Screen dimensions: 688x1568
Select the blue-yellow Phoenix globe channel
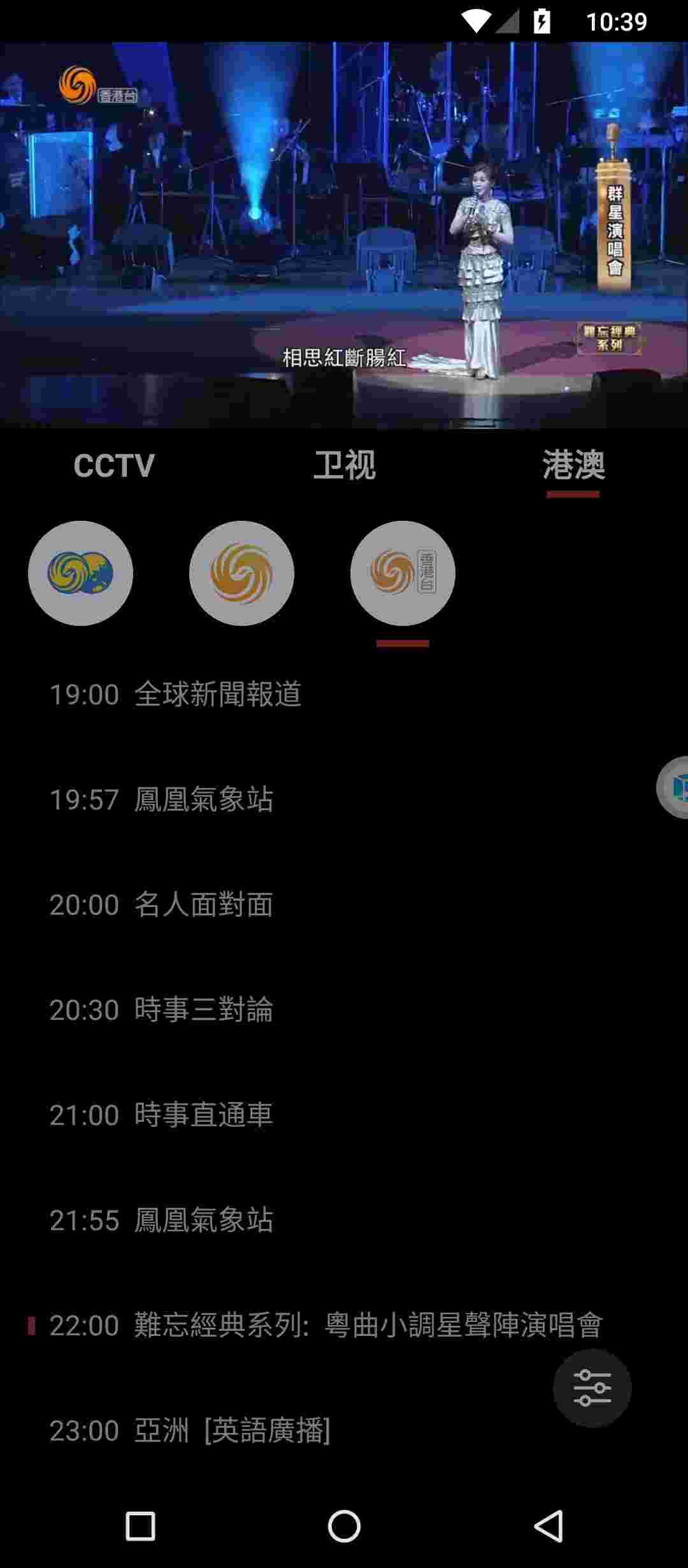pyautogui.click(x=80, y=573)
